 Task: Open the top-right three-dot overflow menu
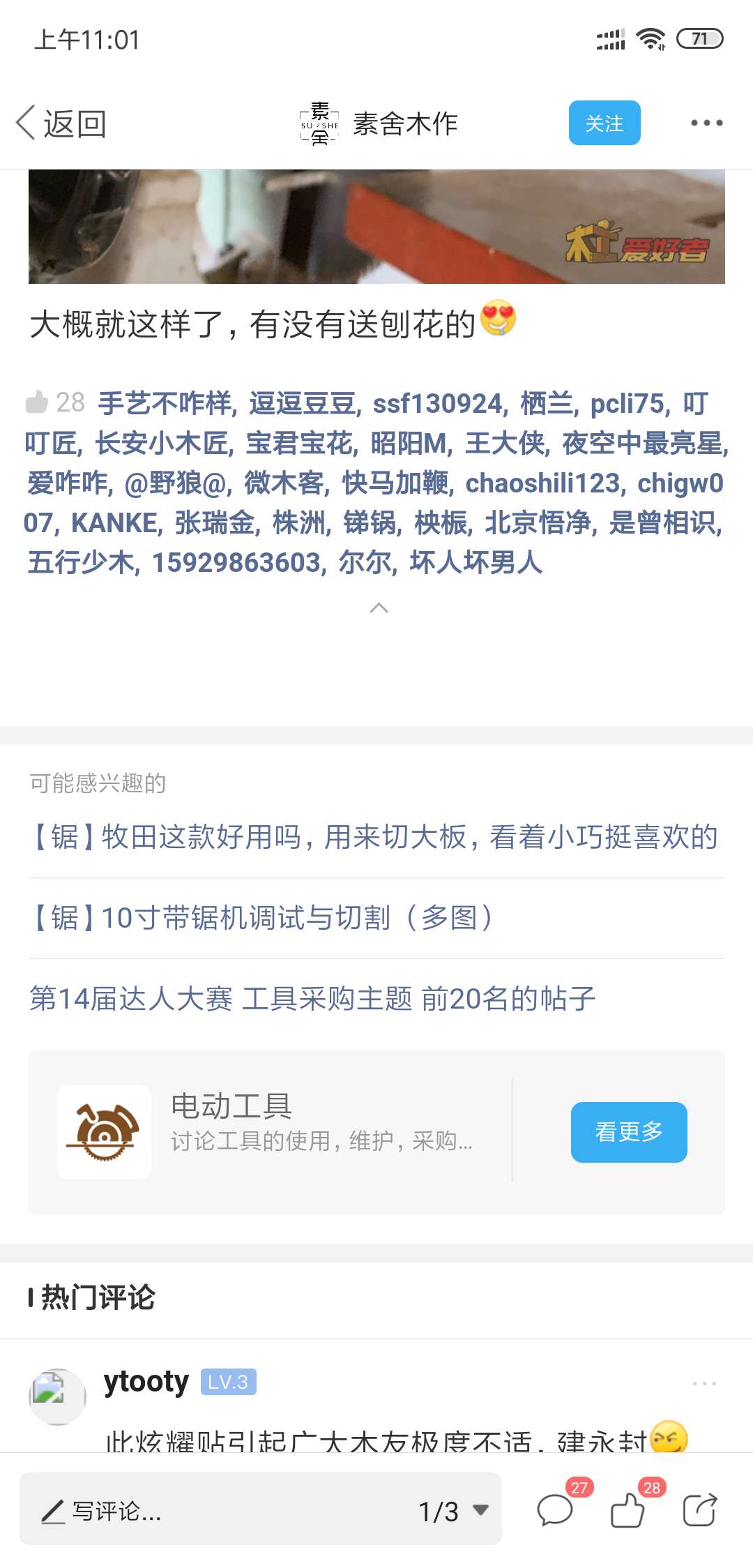tap(706, 123)
